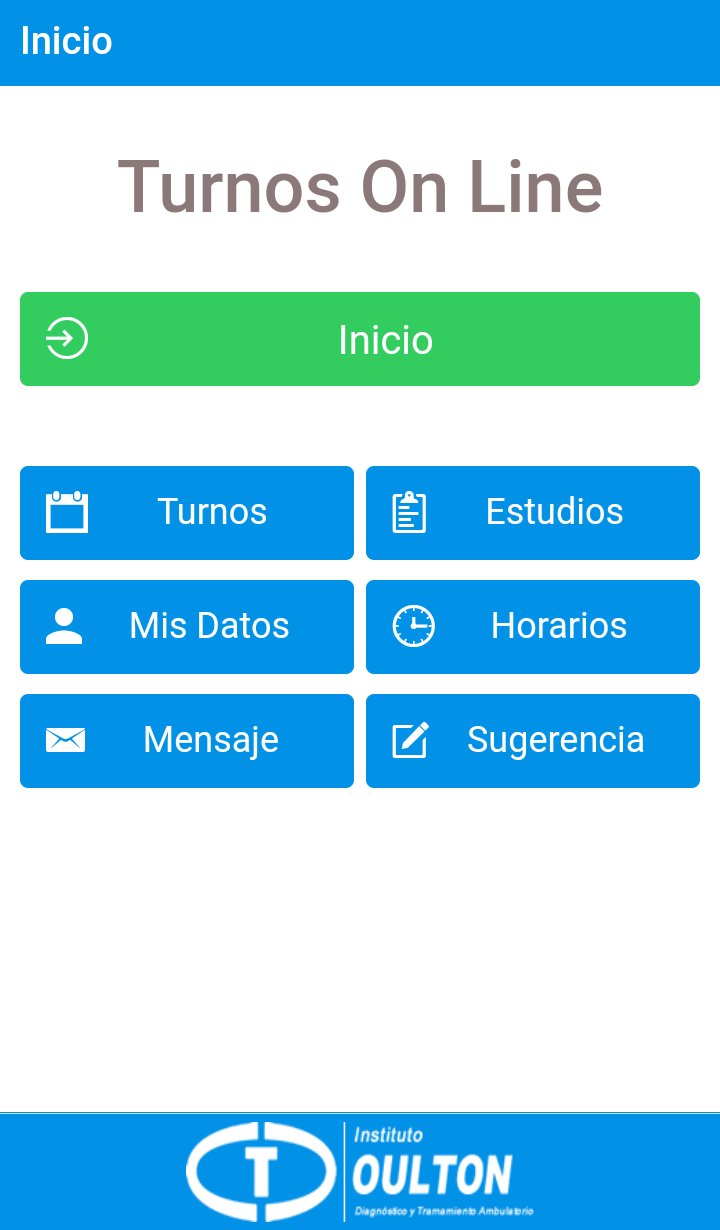Image resolution: width=720 pixels, height=1230 pixels.
Task: Open the Turnos section
Action: [211, 512]
